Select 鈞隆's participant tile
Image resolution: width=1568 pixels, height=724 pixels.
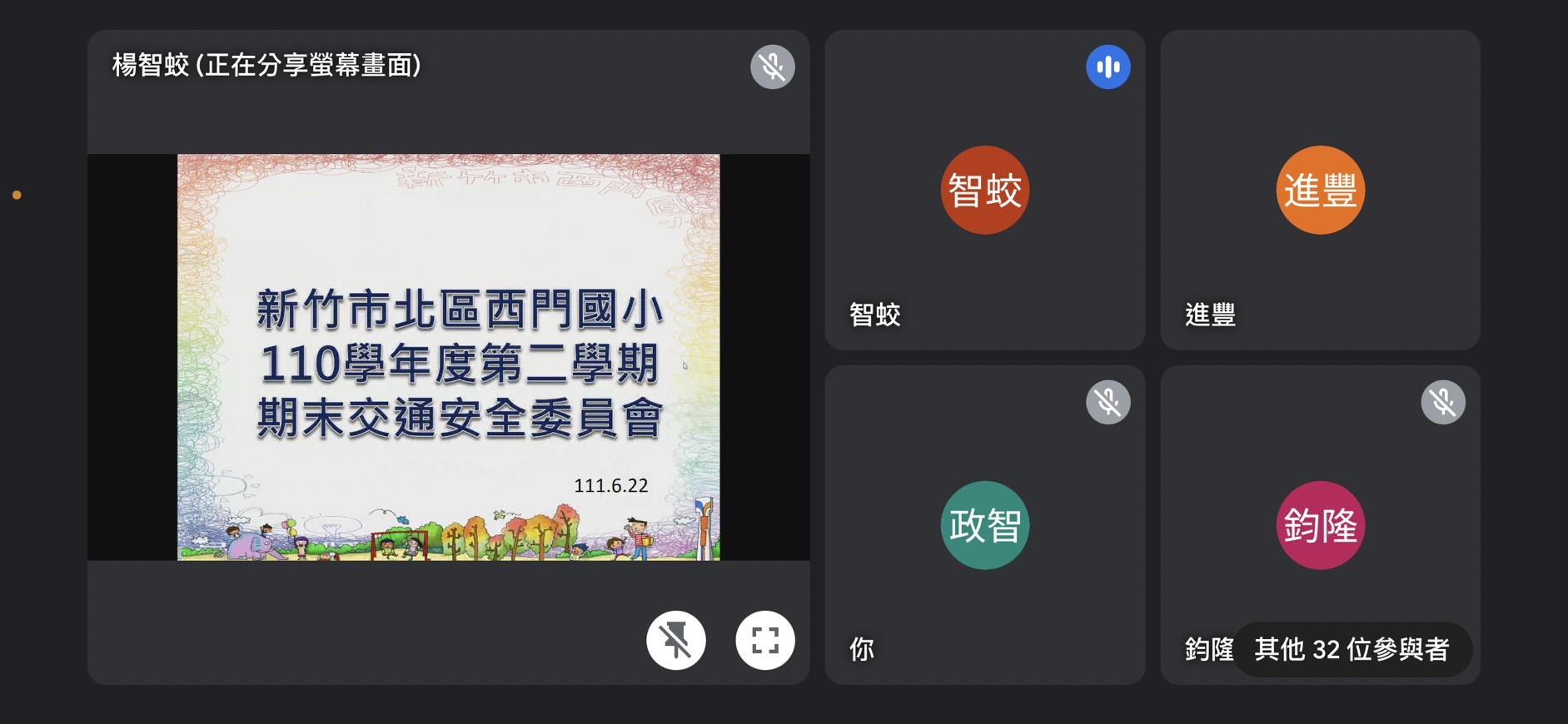[1320, 525]
